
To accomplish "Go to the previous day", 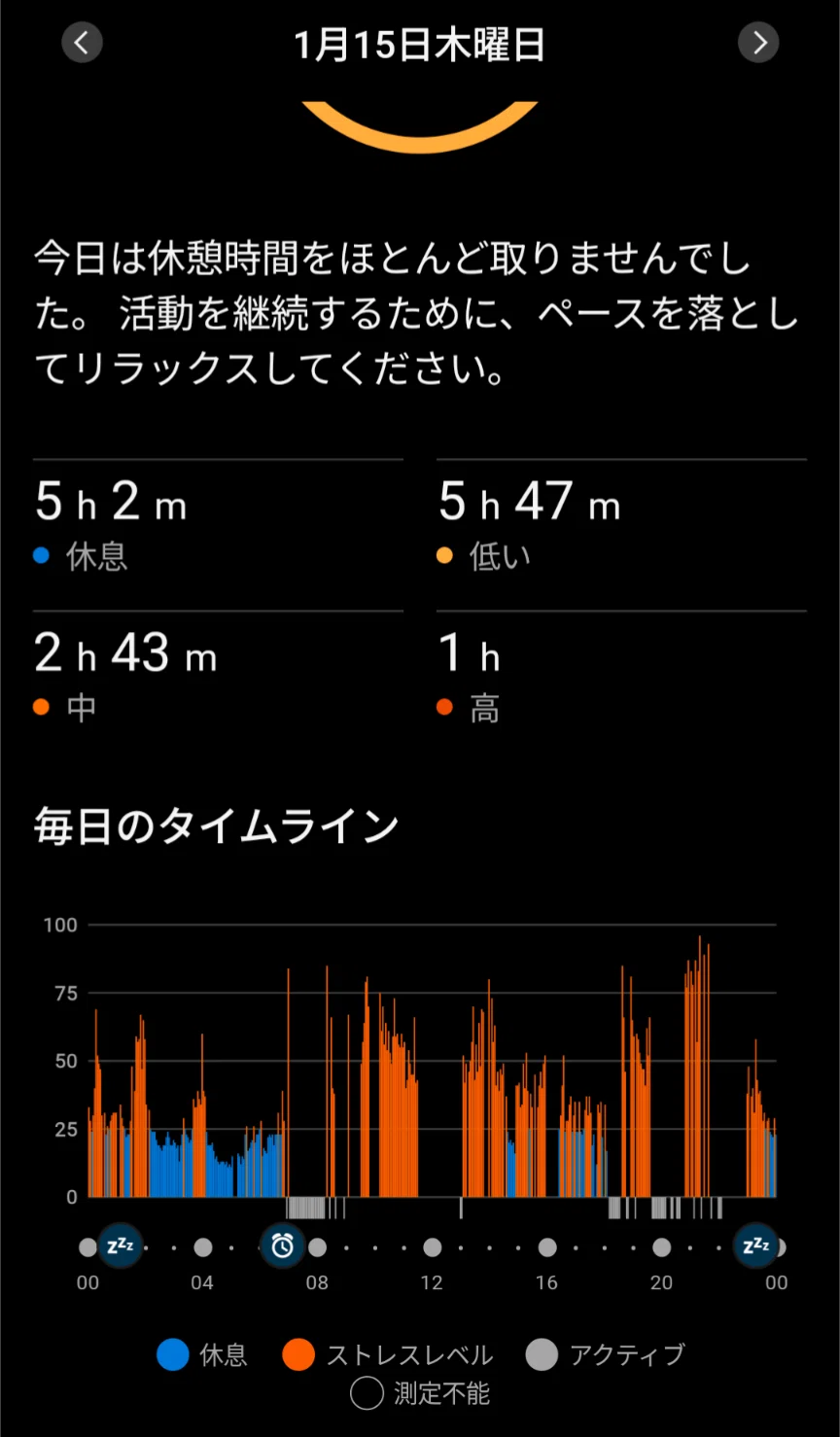I will pyautogui.click(x=82, y=43).
